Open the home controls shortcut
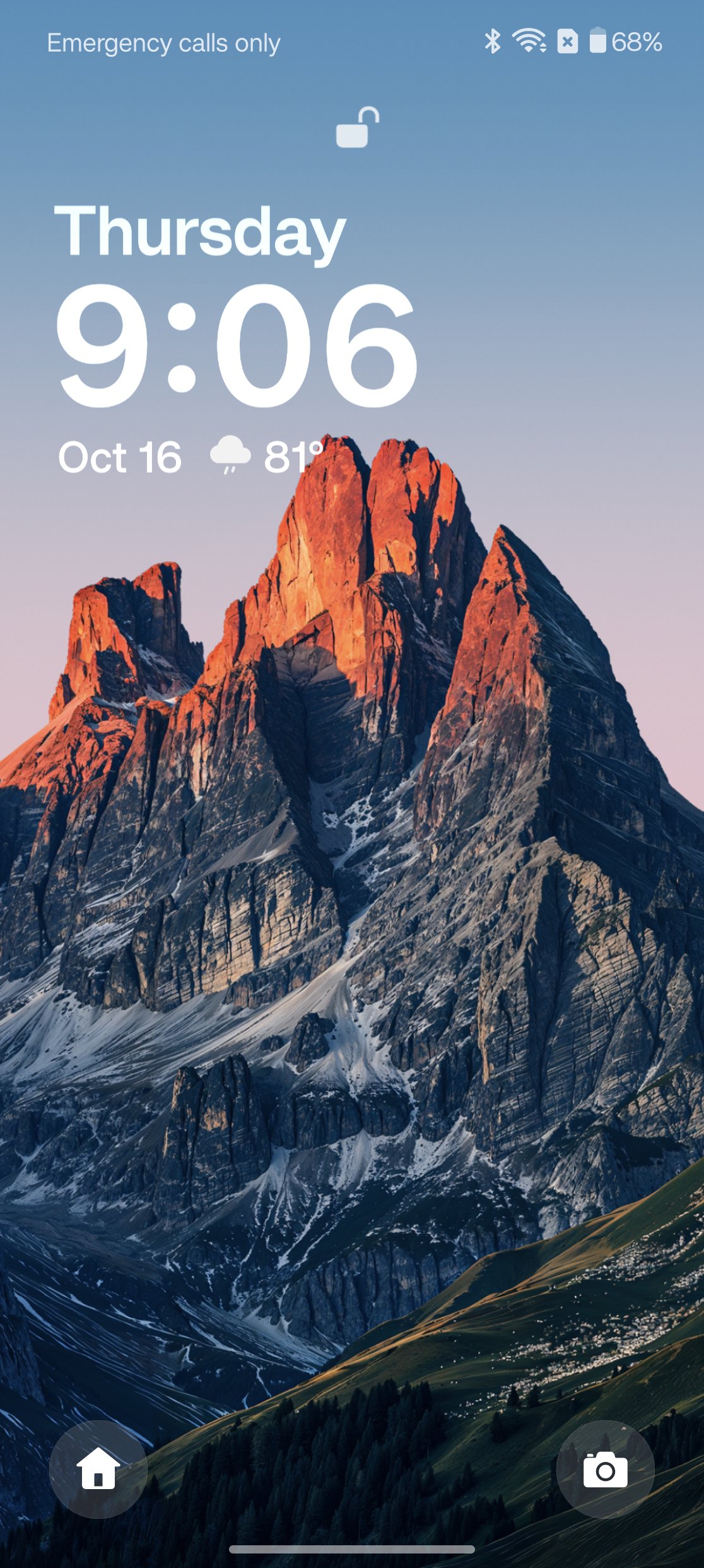Image resolution: width=704 pixels, height=1568 pixels. [98, 1469]
